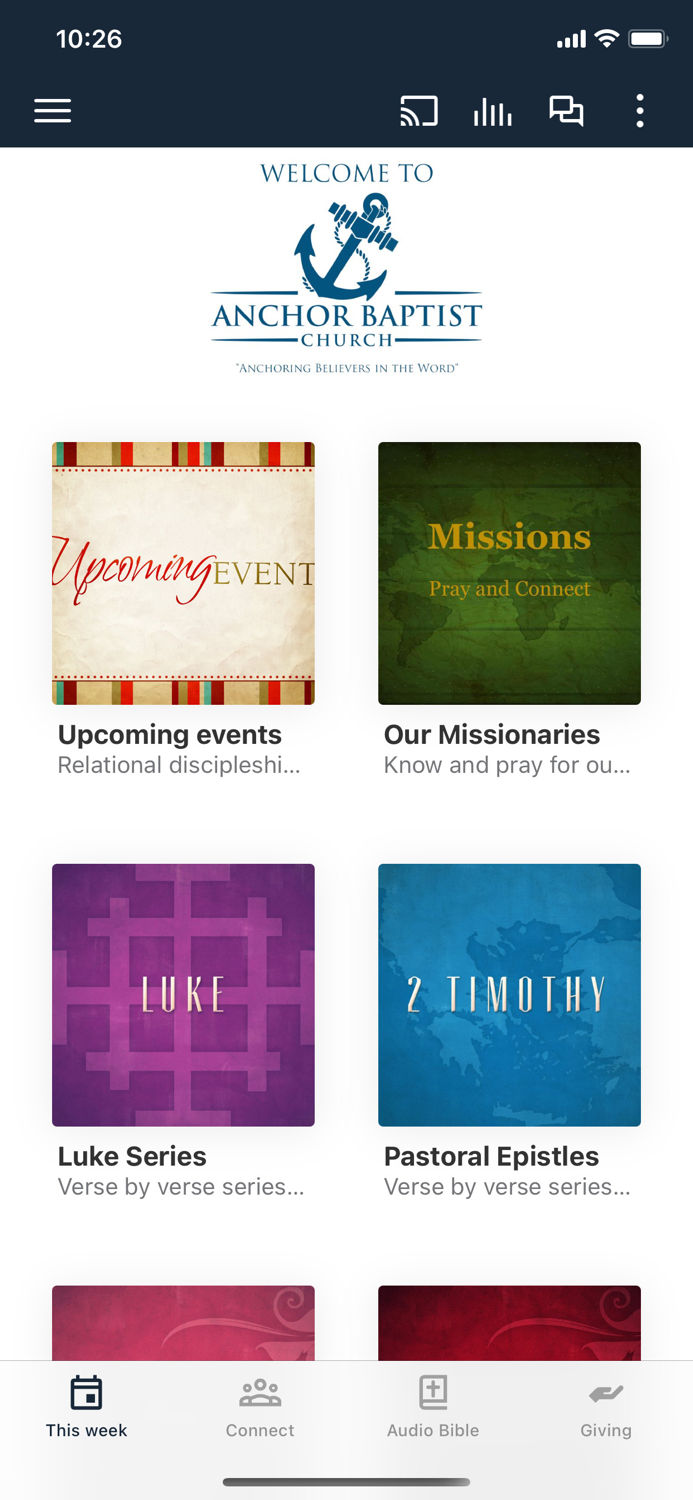Open the chat messages icon
Screen dimensions: 693x1500
tap(566, 111)
